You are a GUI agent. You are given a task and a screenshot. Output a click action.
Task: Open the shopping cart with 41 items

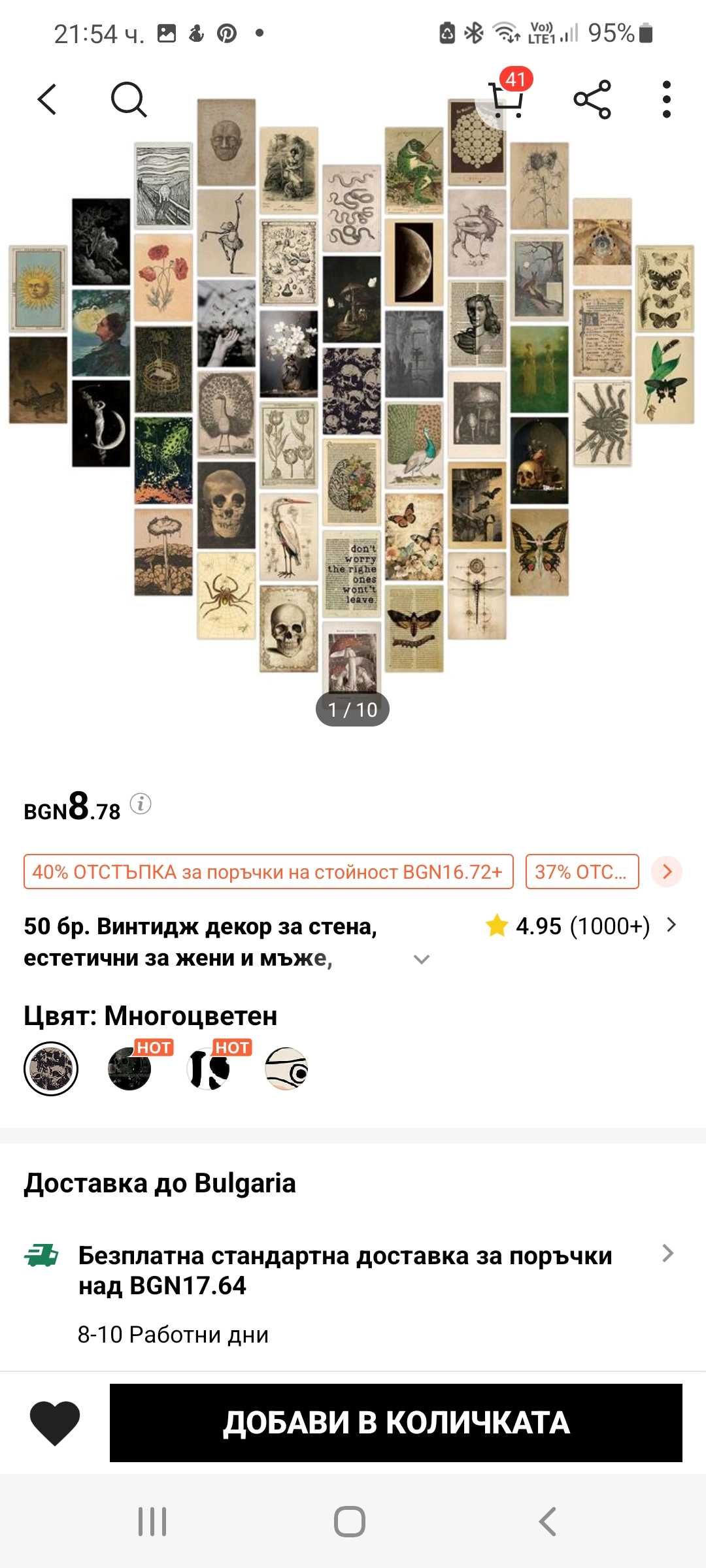click(x=507, y=98)
